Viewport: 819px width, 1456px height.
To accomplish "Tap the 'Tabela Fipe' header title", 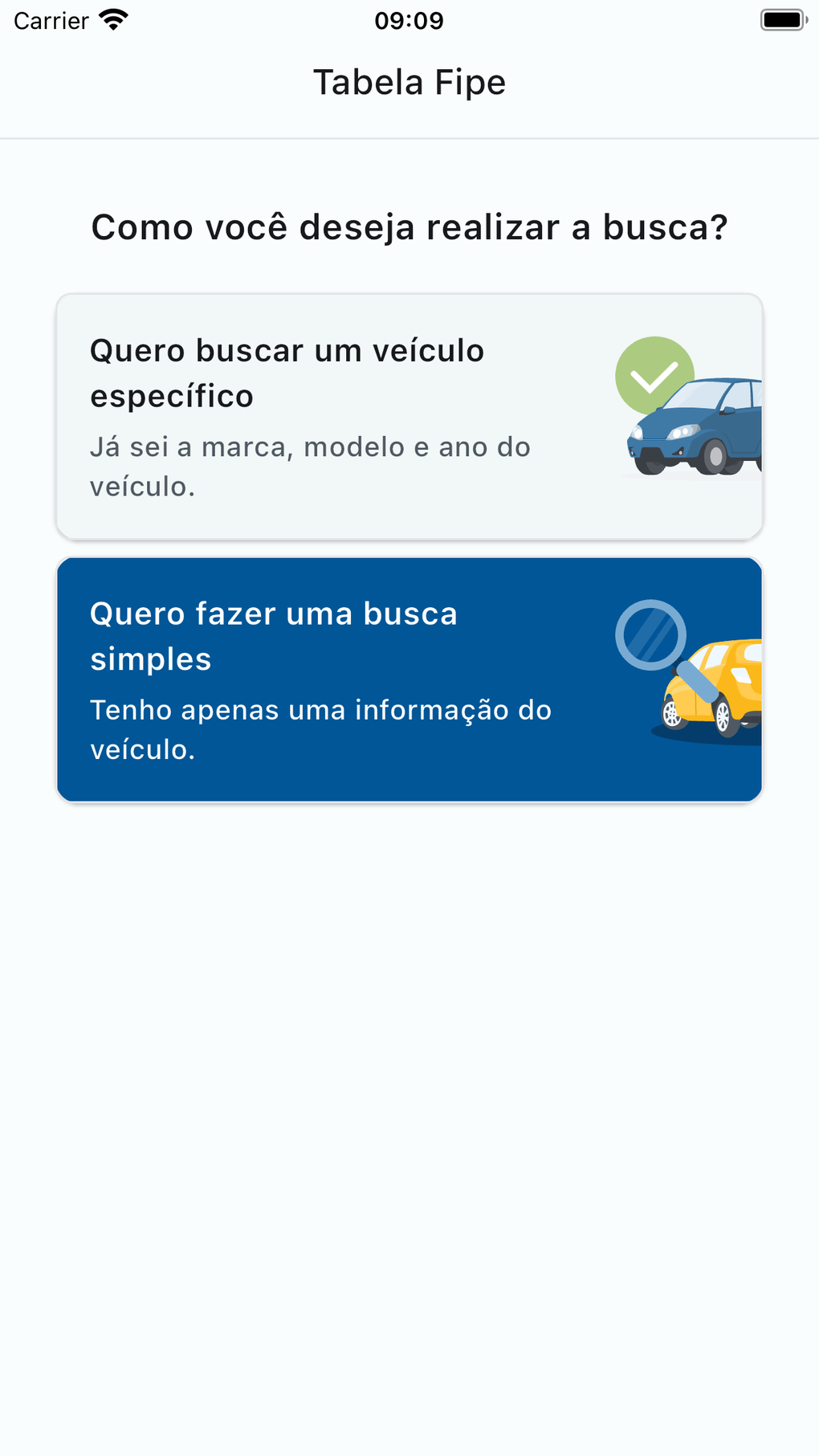I will [409, 81].
